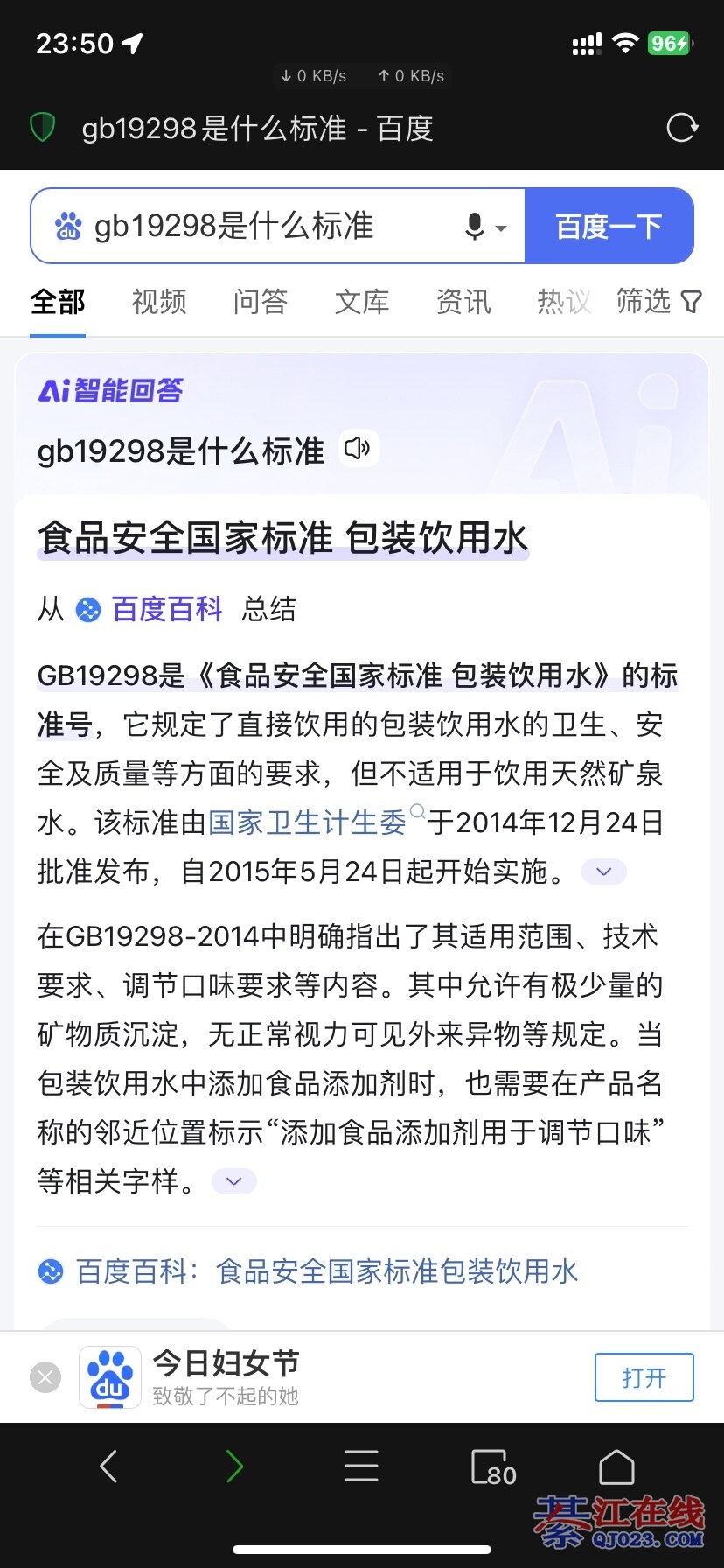Open the browser menu with three lines
This screenshot has width=724, height=1568.
(361, 1466)
